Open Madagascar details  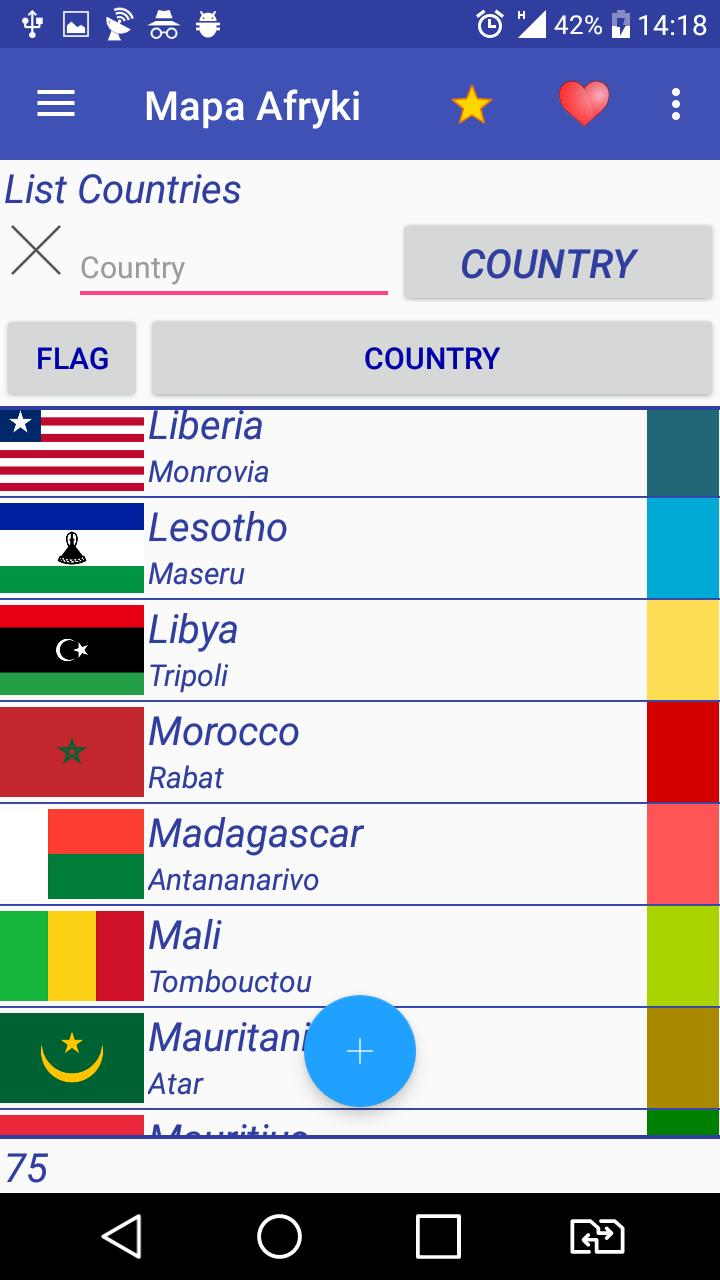360,854
